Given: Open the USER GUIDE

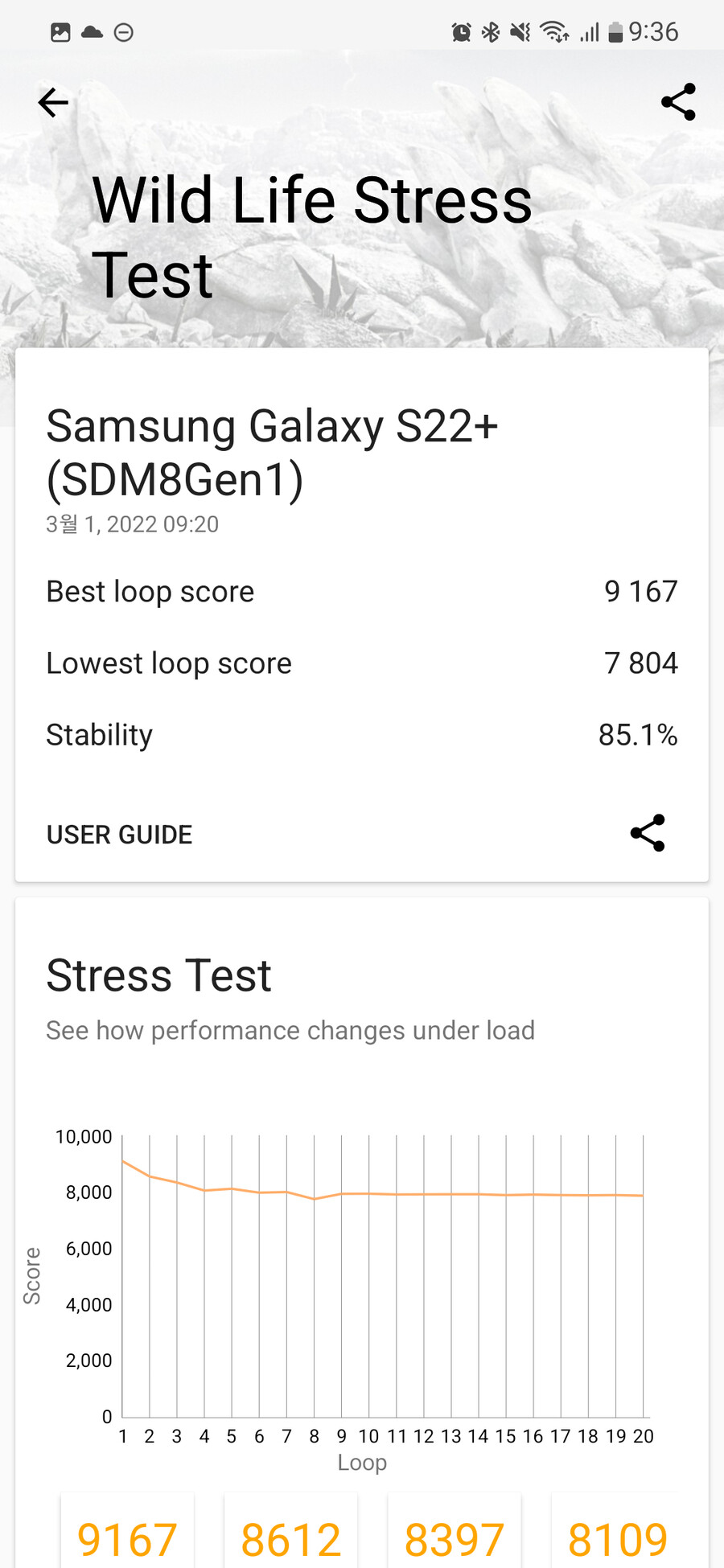Looking at the screenshot, I should [x=119, y=835].
